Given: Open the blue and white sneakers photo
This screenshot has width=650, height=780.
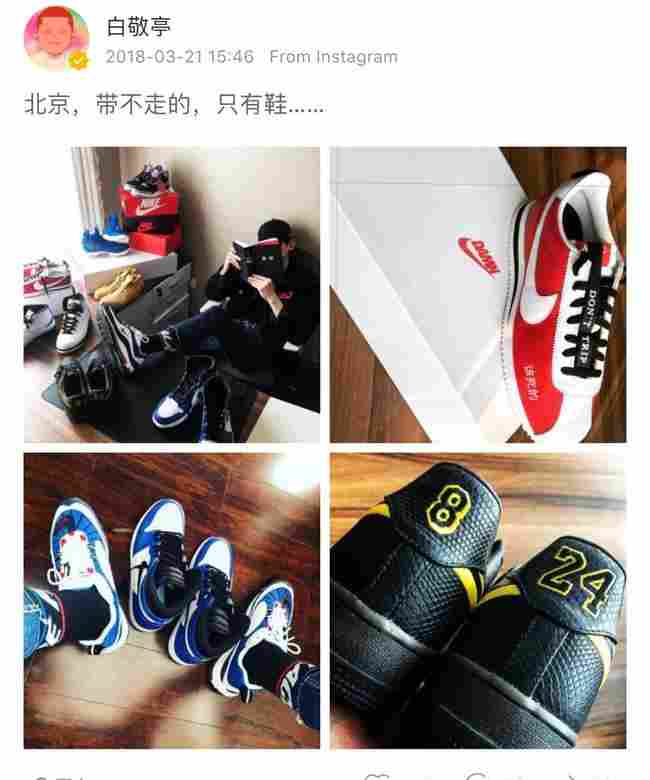Looking at the screenshot, I should (172, 600).
